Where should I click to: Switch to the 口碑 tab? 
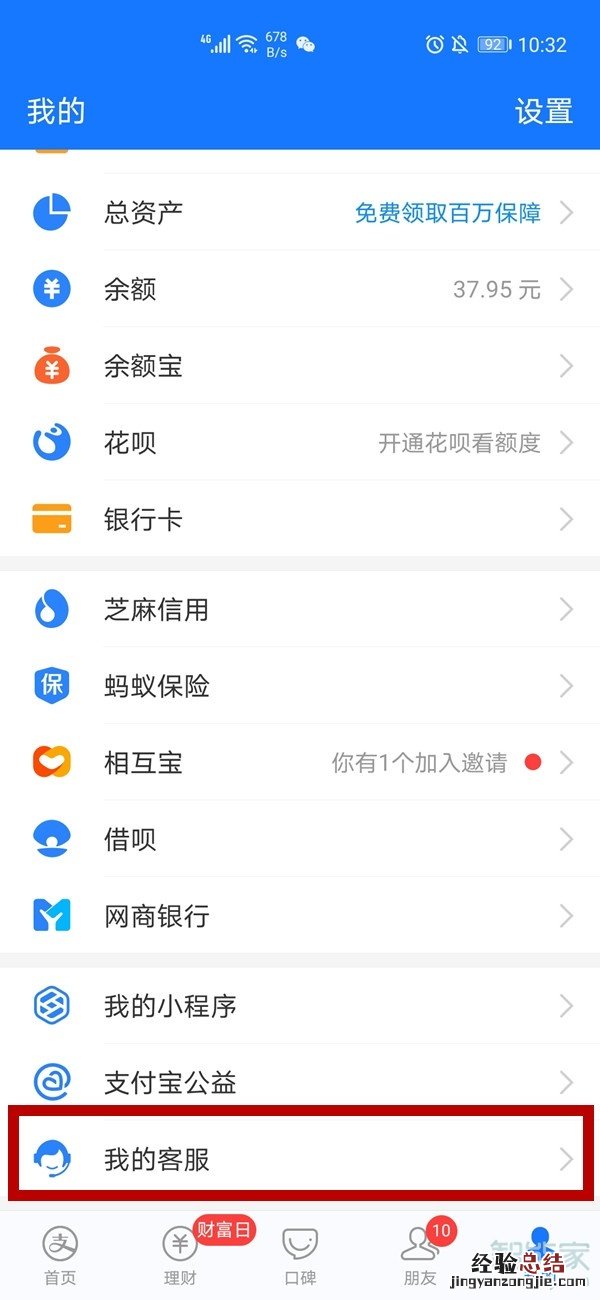[300, 1255]
